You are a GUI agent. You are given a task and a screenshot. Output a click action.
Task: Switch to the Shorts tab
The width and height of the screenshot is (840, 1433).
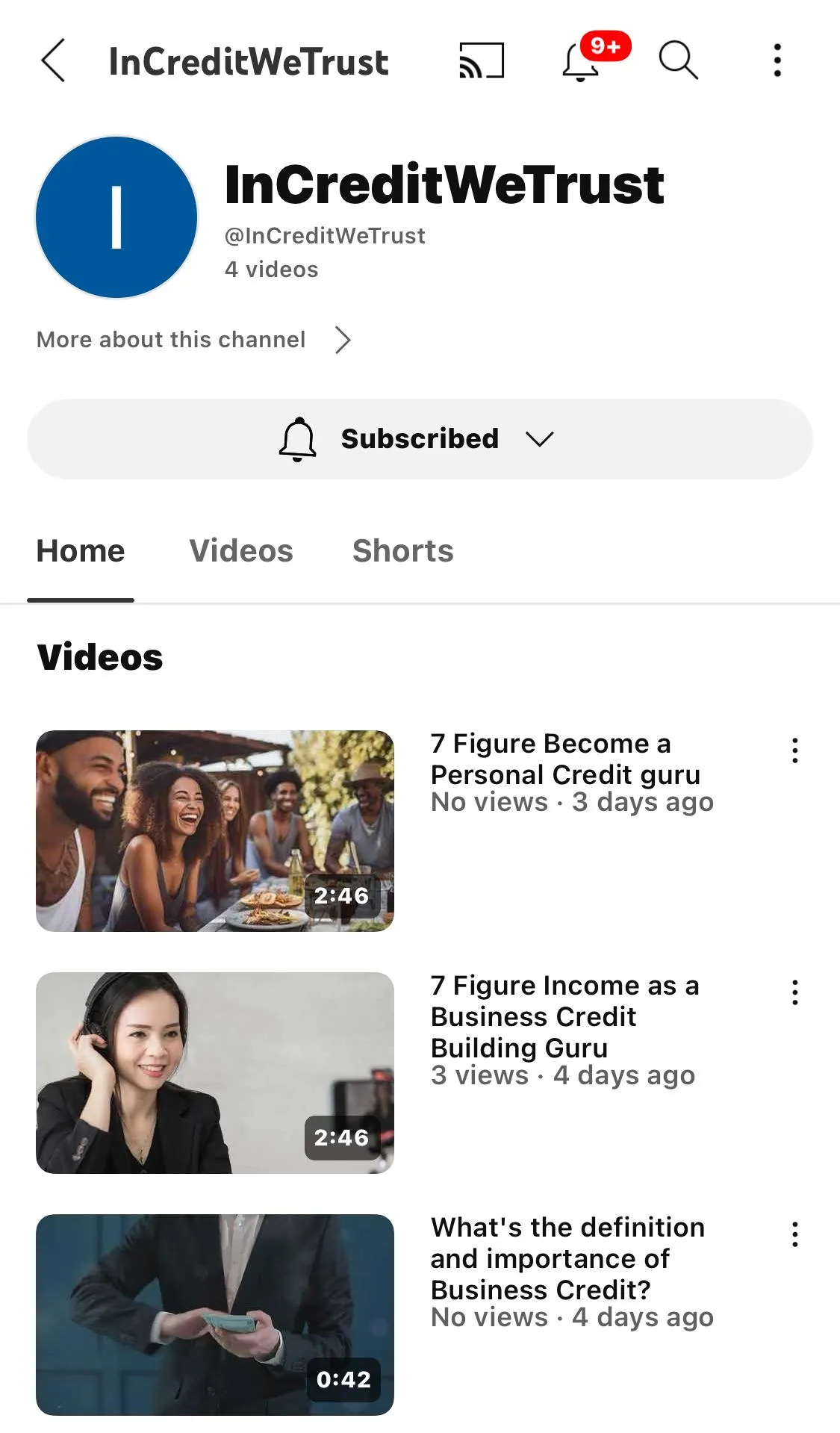[402, 551]
